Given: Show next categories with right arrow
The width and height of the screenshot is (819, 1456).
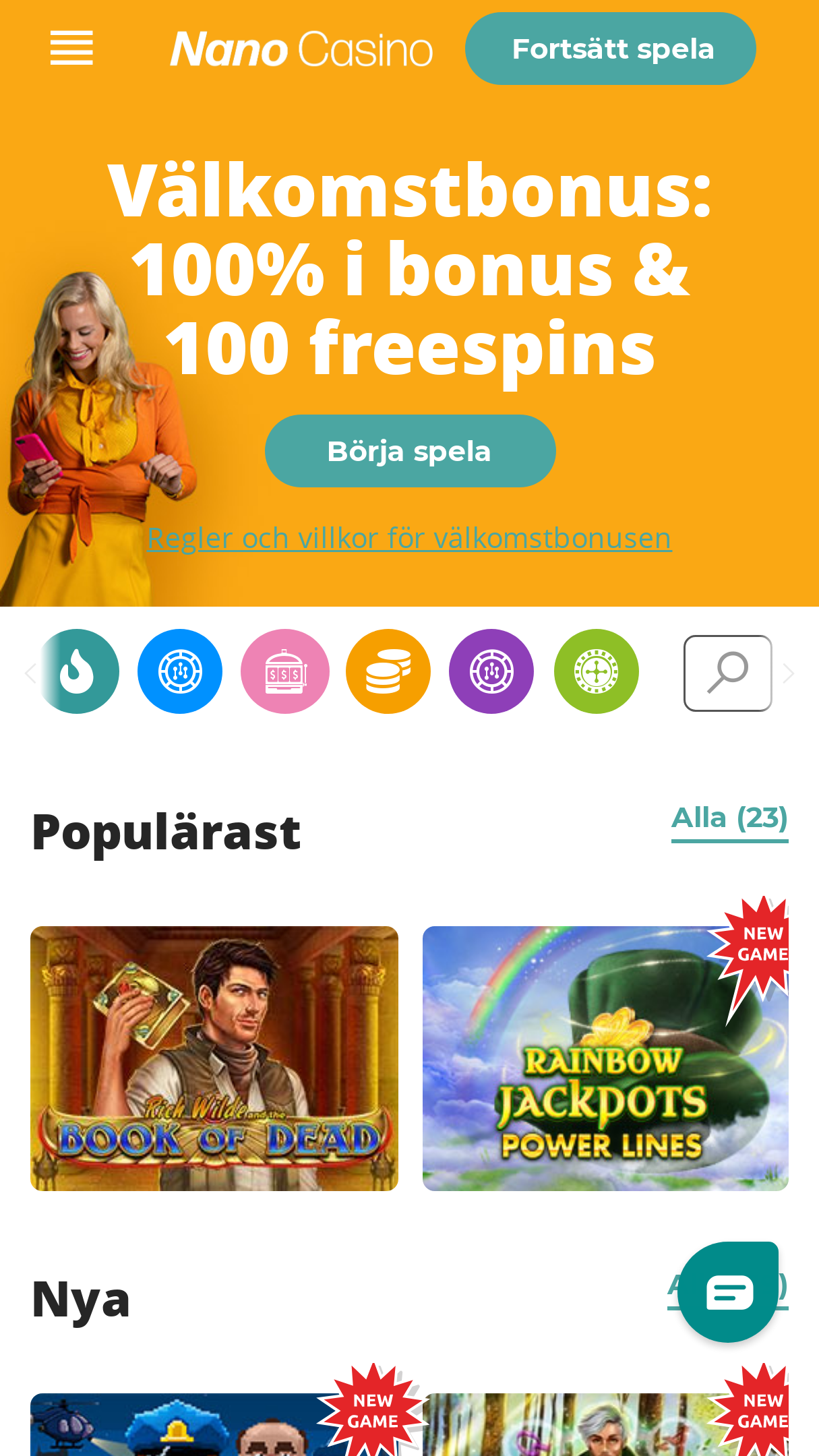Looking at the screenshot, I should click(789, 673).
